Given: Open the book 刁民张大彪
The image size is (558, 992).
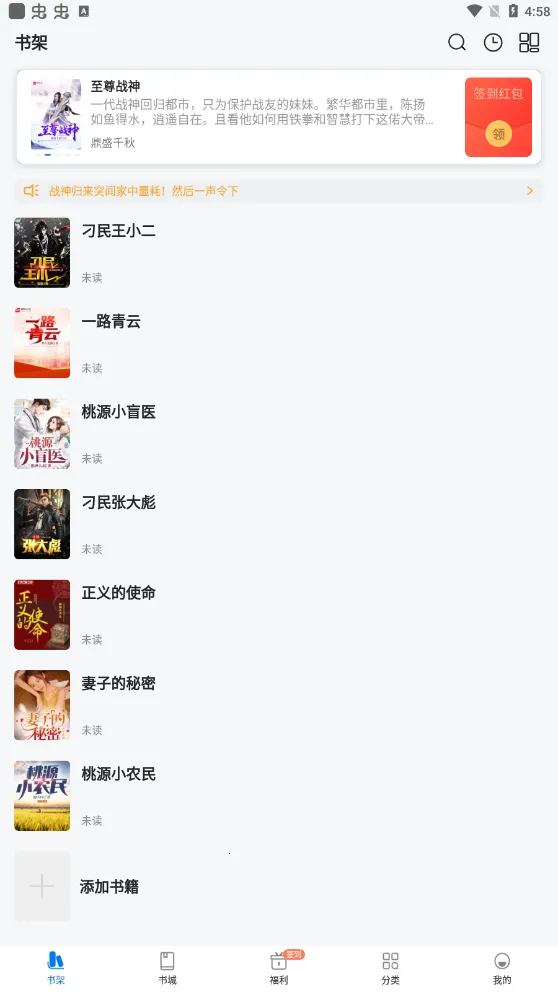Looking at the screenshot, I should pos(279,524).
